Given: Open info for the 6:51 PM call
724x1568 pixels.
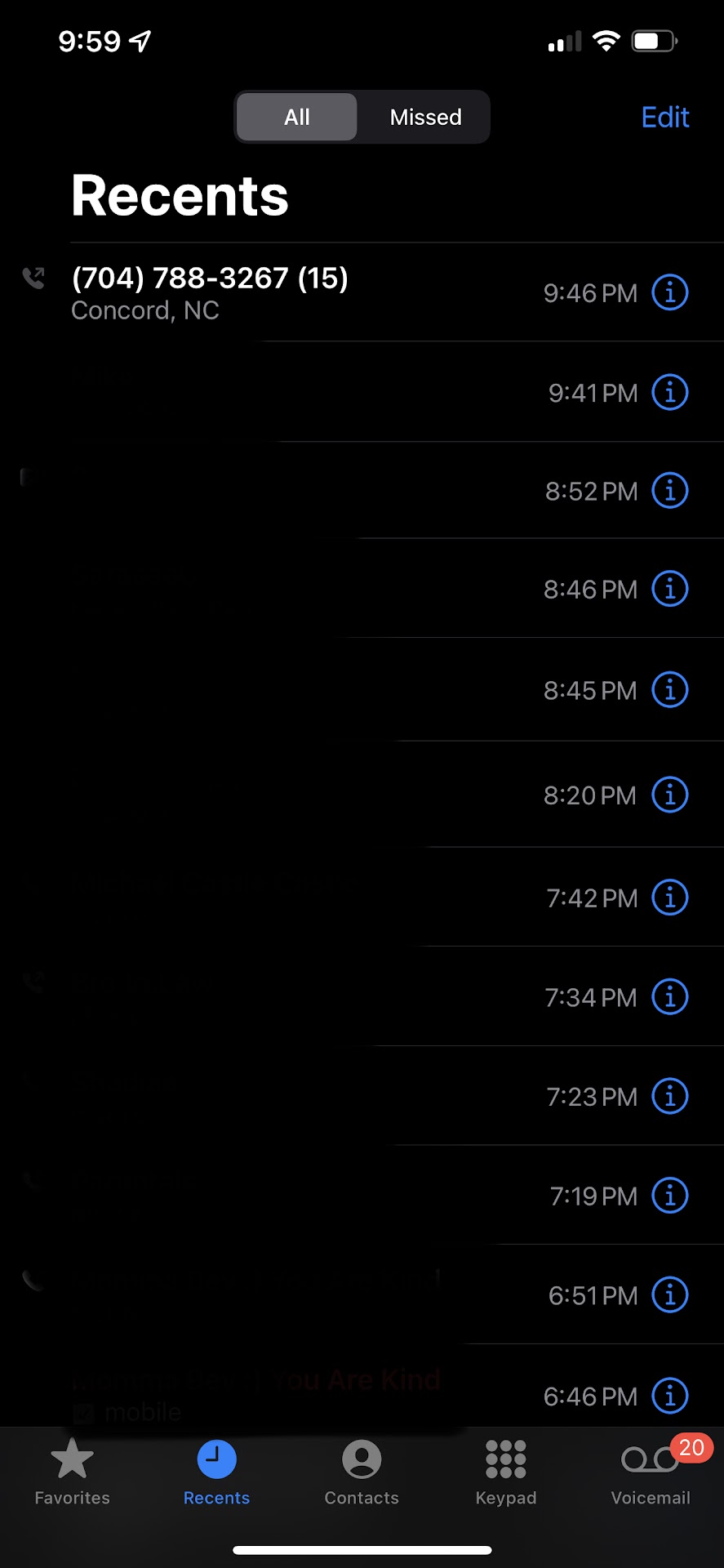Looking at the screenshot, I should coord(669,1295).
